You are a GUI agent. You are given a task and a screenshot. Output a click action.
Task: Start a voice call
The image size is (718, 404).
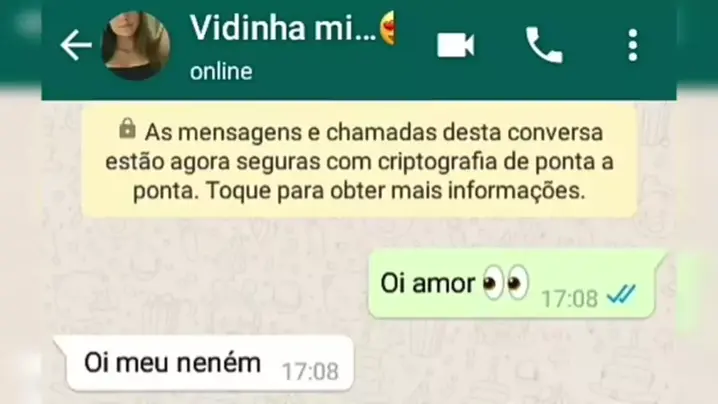(544, 45)
